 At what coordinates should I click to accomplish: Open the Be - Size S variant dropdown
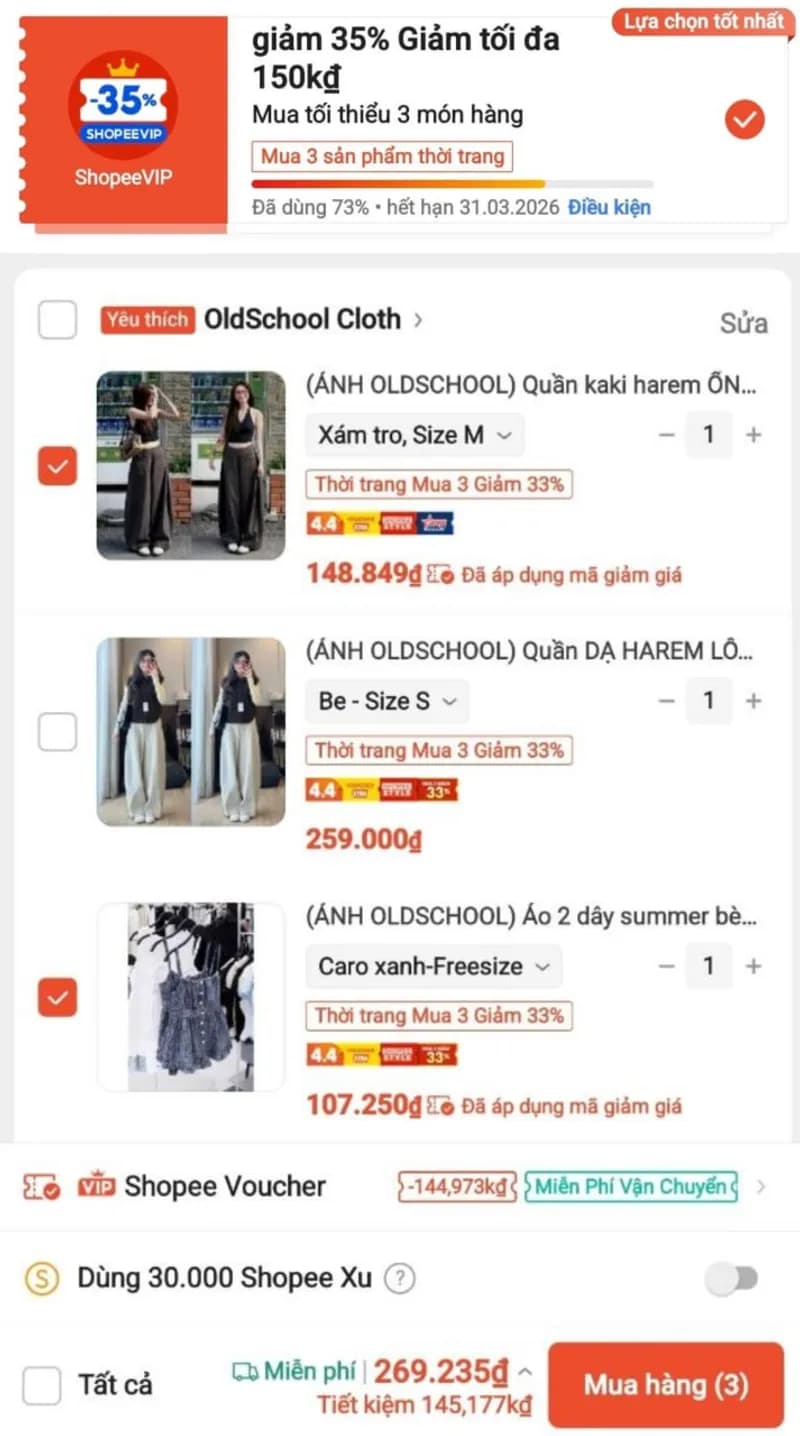click(x=386, y=700)
